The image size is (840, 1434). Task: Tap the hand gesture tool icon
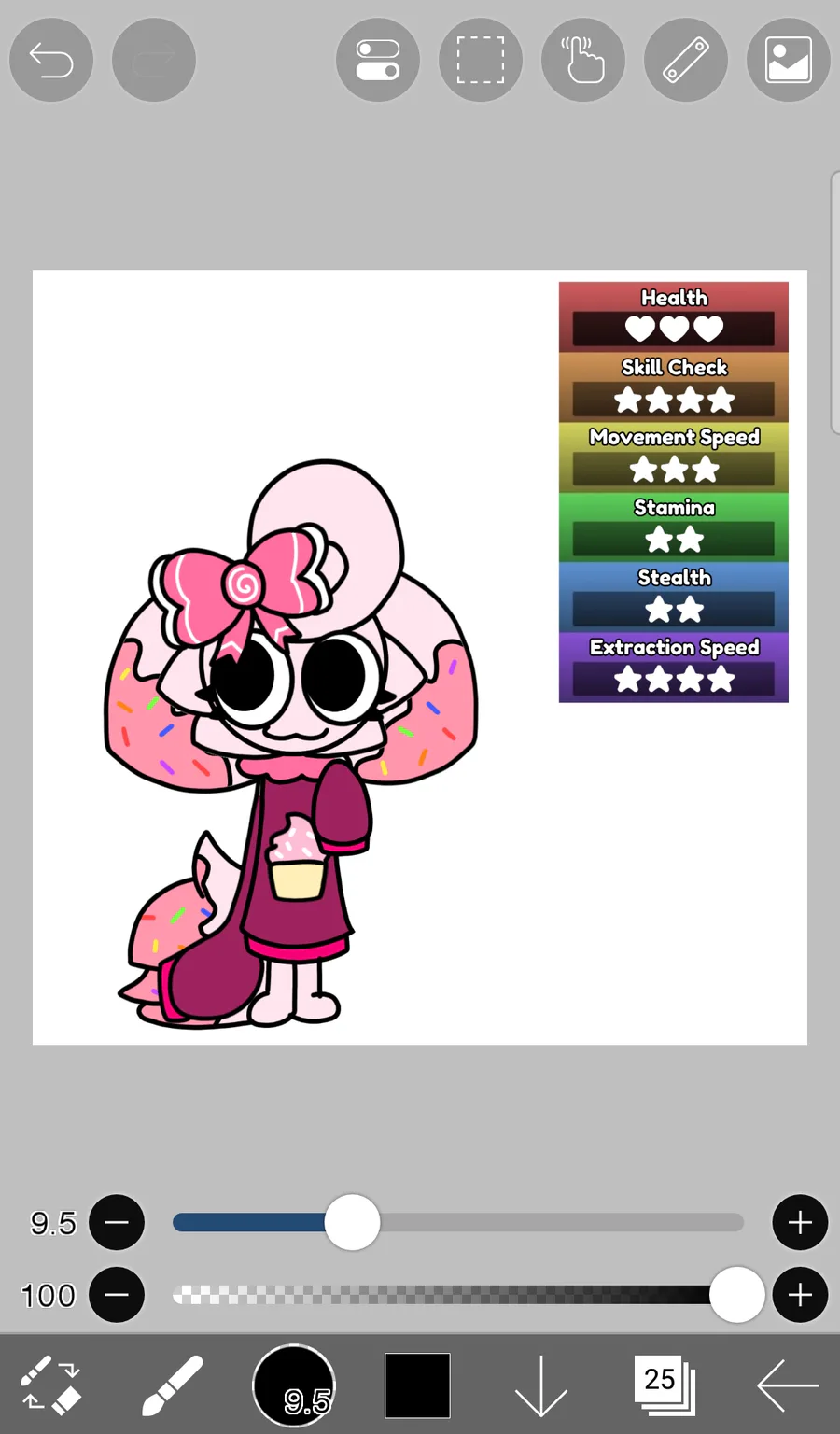pyautogui.click(x=583, y=61)
